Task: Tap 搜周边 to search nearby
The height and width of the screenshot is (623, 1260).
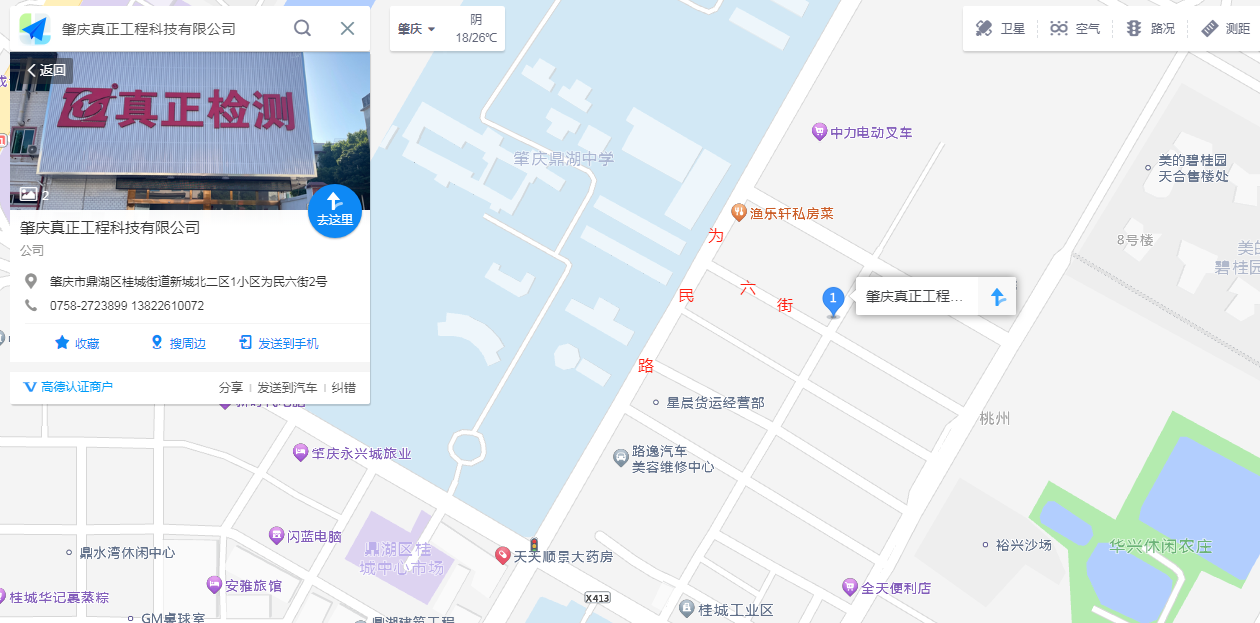Action: (177, 343)
